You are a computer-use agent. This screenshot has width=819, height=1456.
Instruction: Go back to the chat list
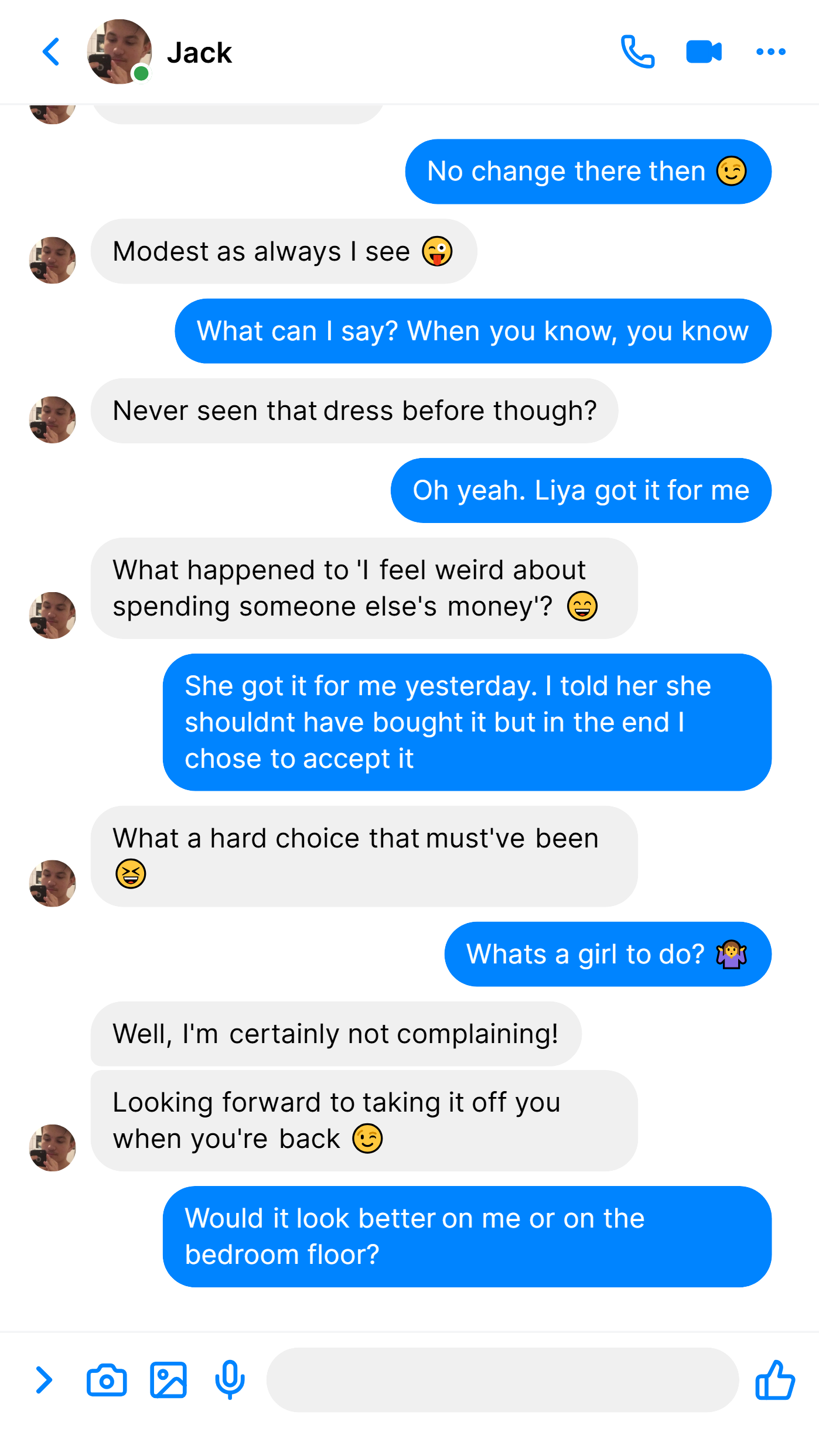pyautogui.click(x=52, y=52)
